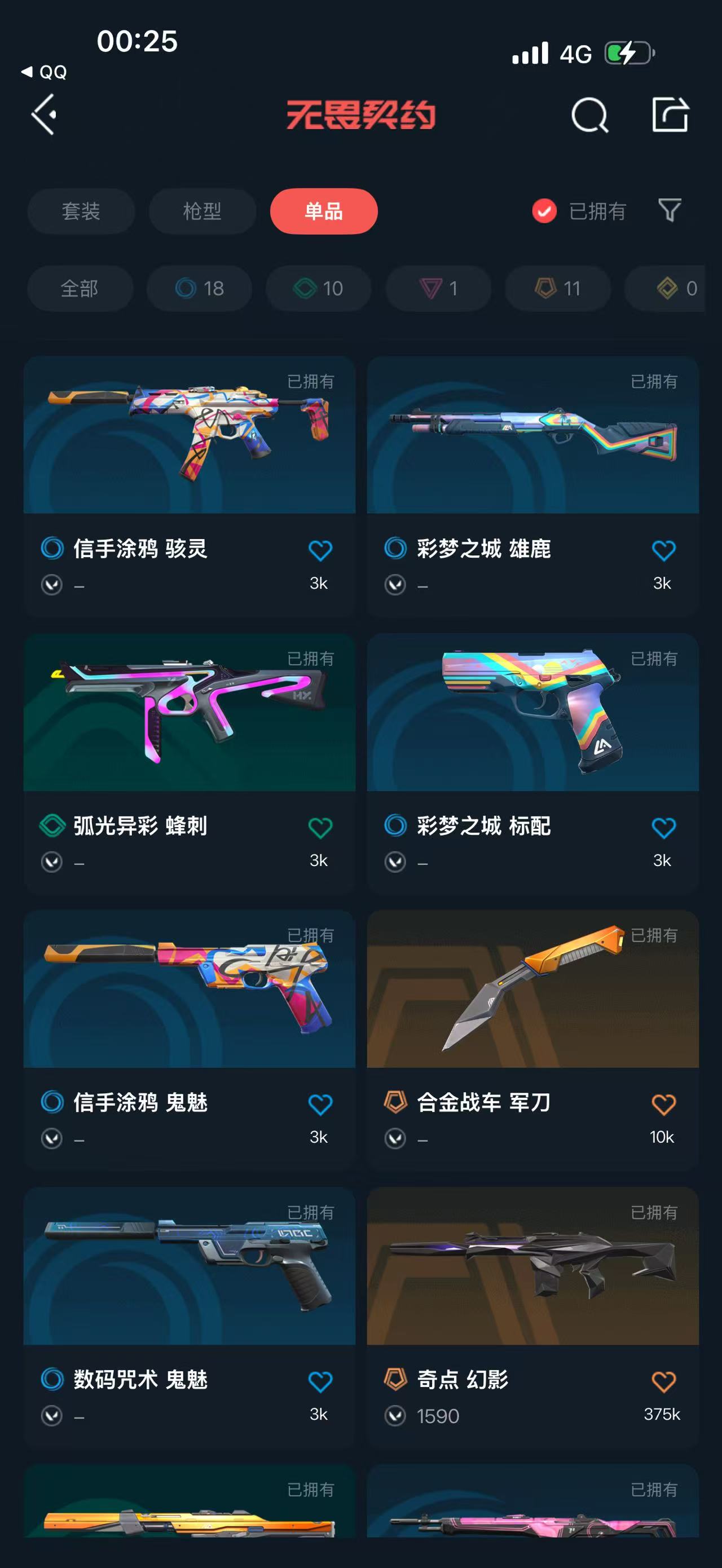This screenshot has width=722, height=1568.
Task: Return to QQ via status bar link
Action: tap(45, 72)
